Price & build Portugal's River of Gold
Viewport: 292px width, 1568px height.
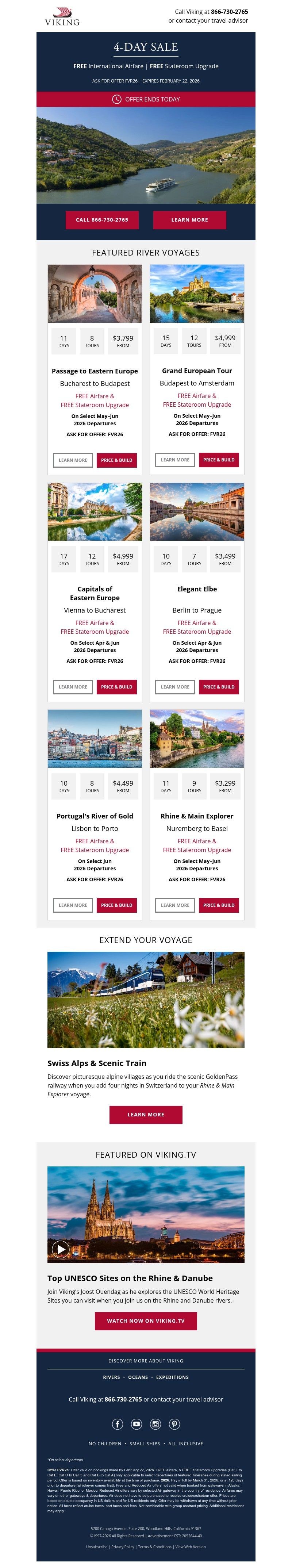[x=116, y=905]
